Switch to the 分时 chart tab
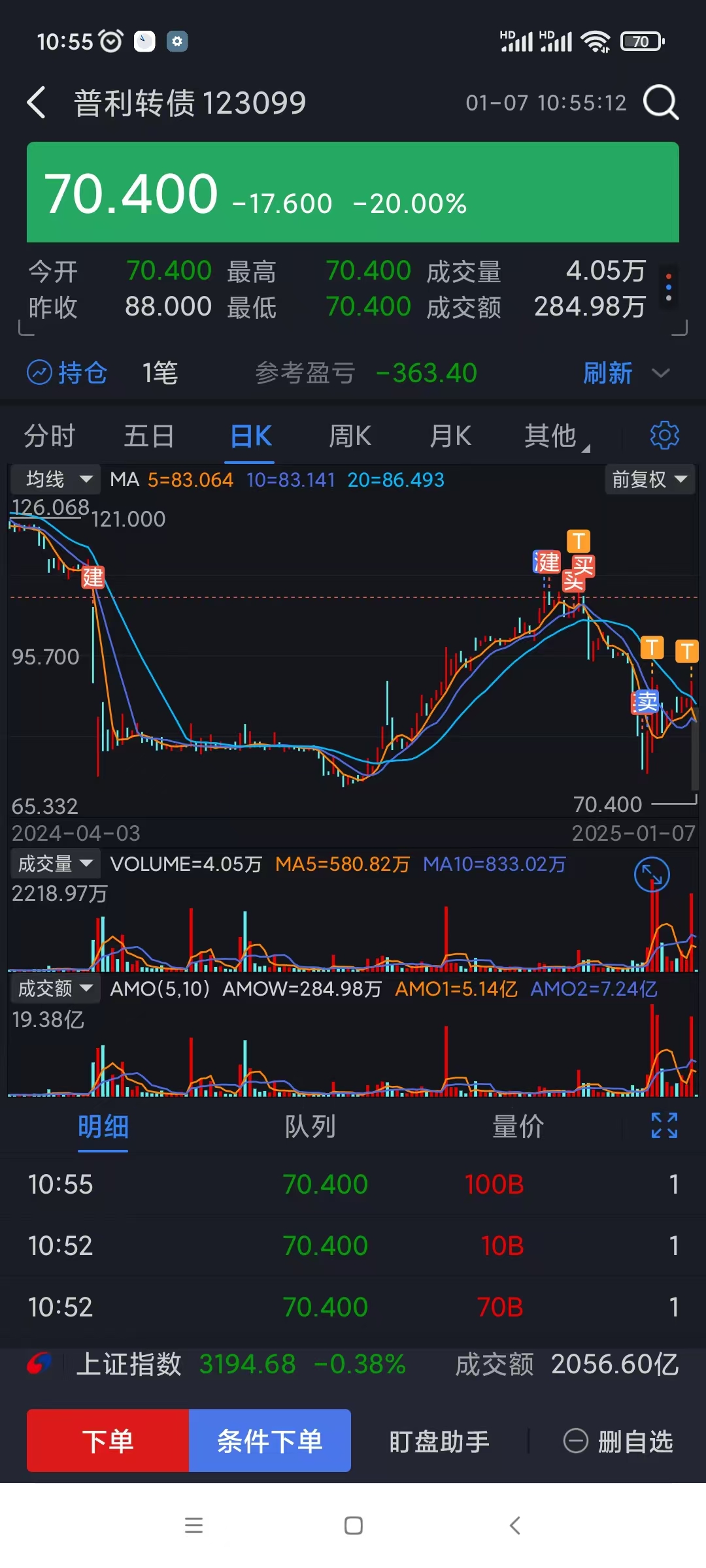Image resolution: width=706 pixels, height=1568 pixels. tap(50, 436)
